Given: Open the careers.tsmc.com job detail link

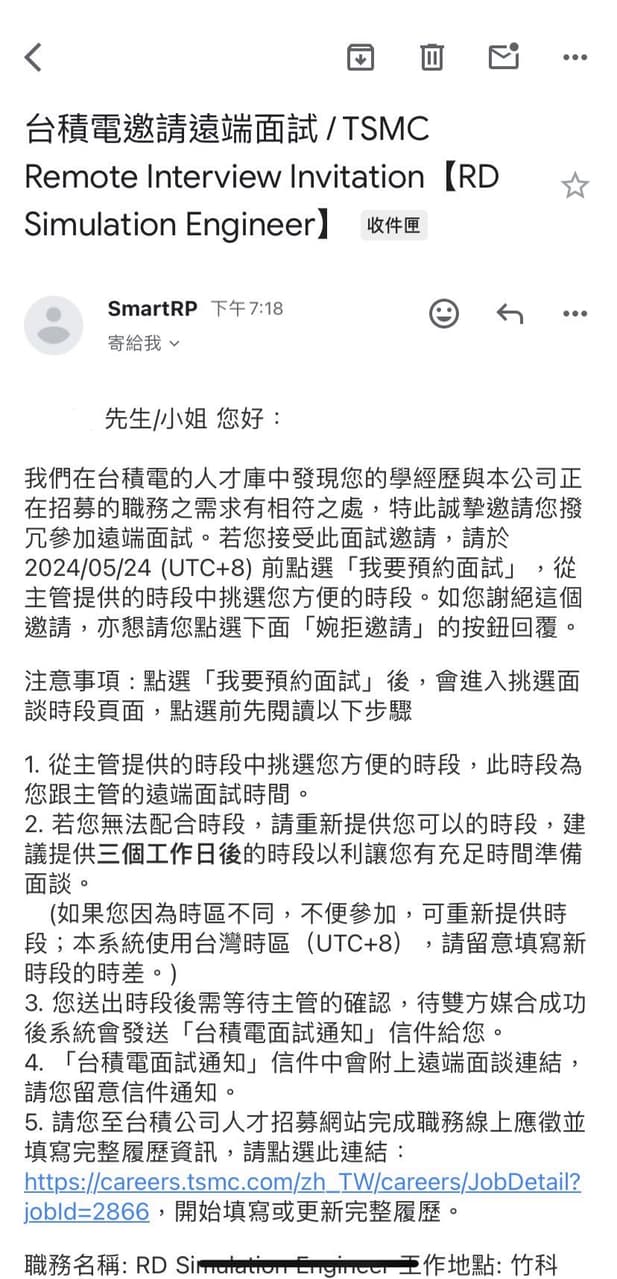Looking at the screenshot, I should point(302,1182).
